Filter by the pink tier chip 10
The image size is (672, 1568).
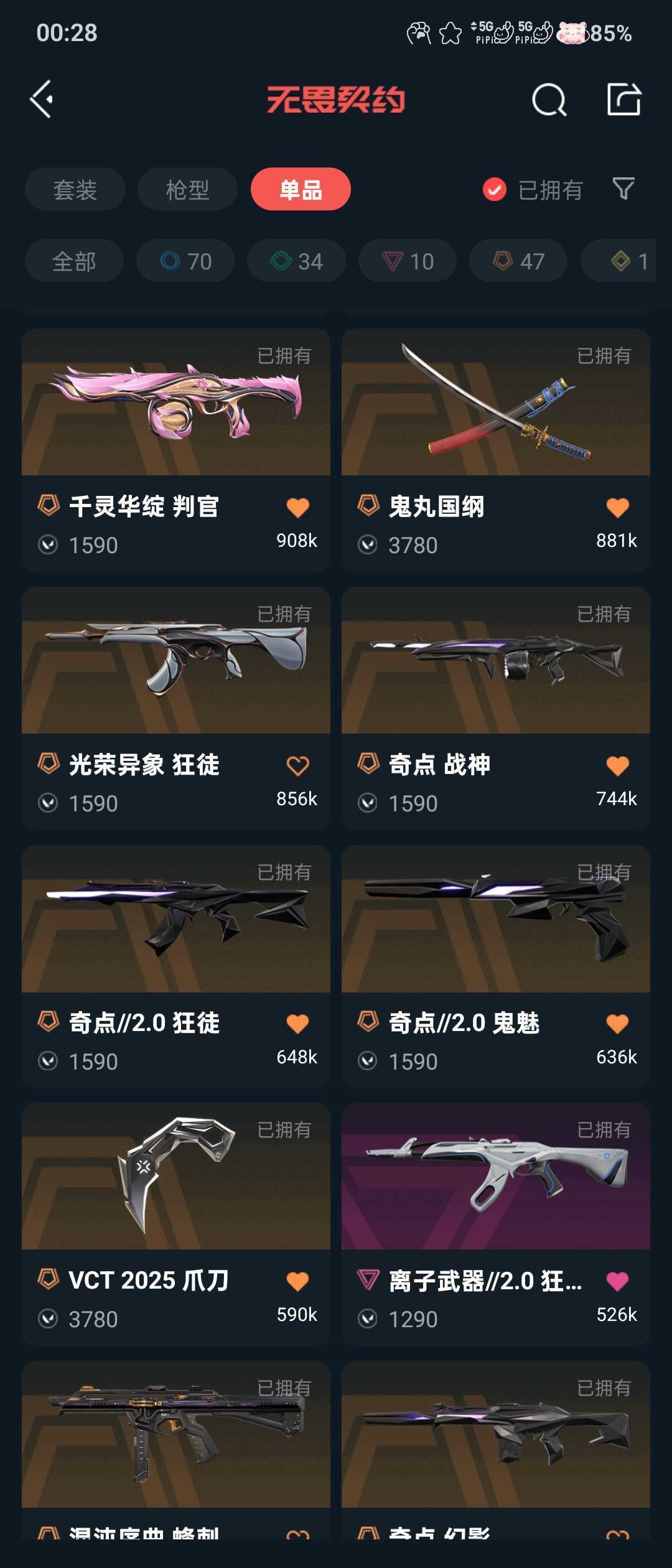(x=408, y=261)
